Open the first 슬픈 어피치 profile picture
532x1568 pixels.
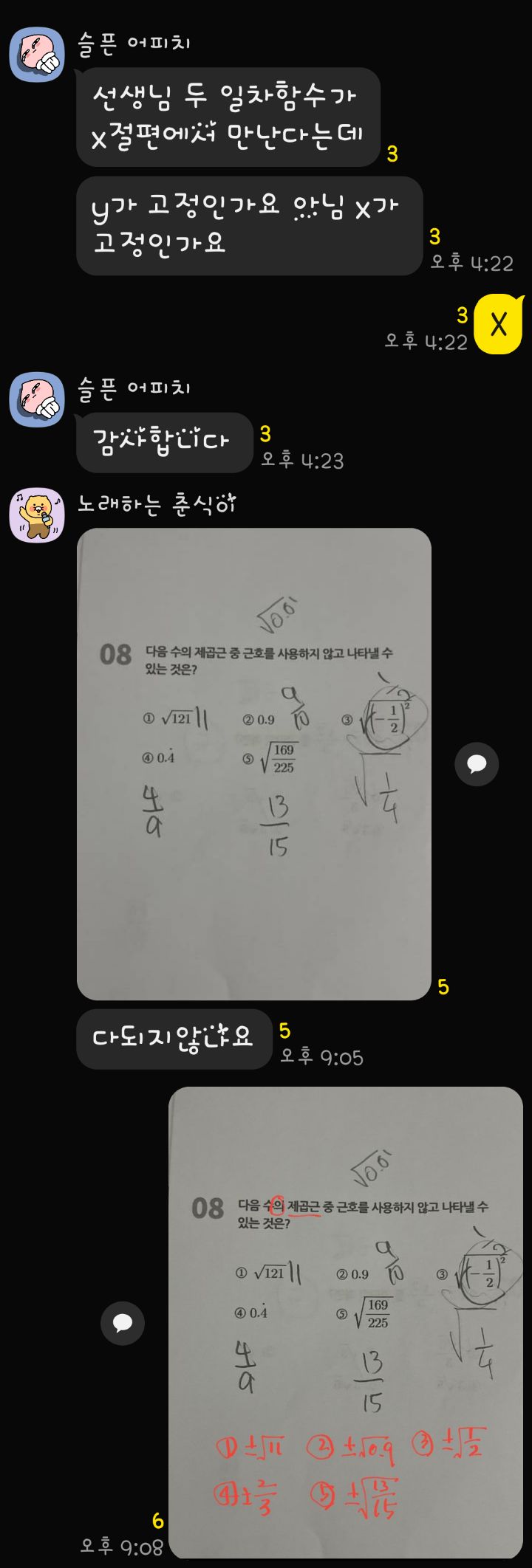37,55
